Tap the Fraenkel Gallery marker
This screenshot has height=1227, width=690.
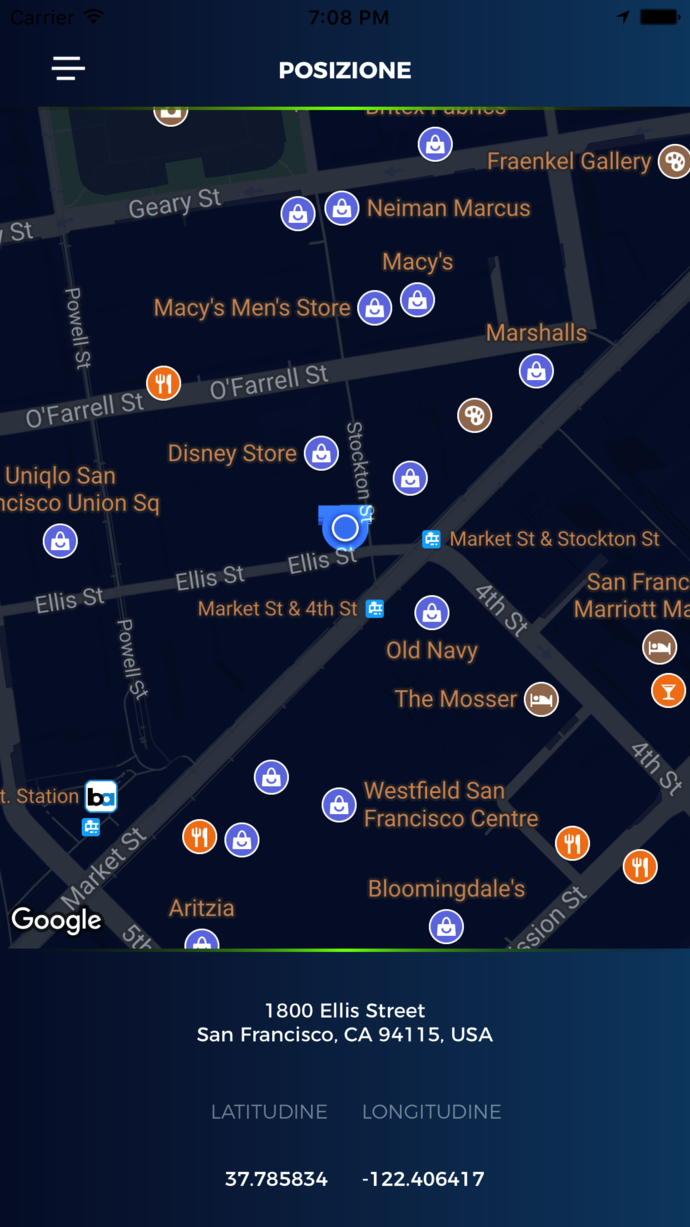click(674, 161)
